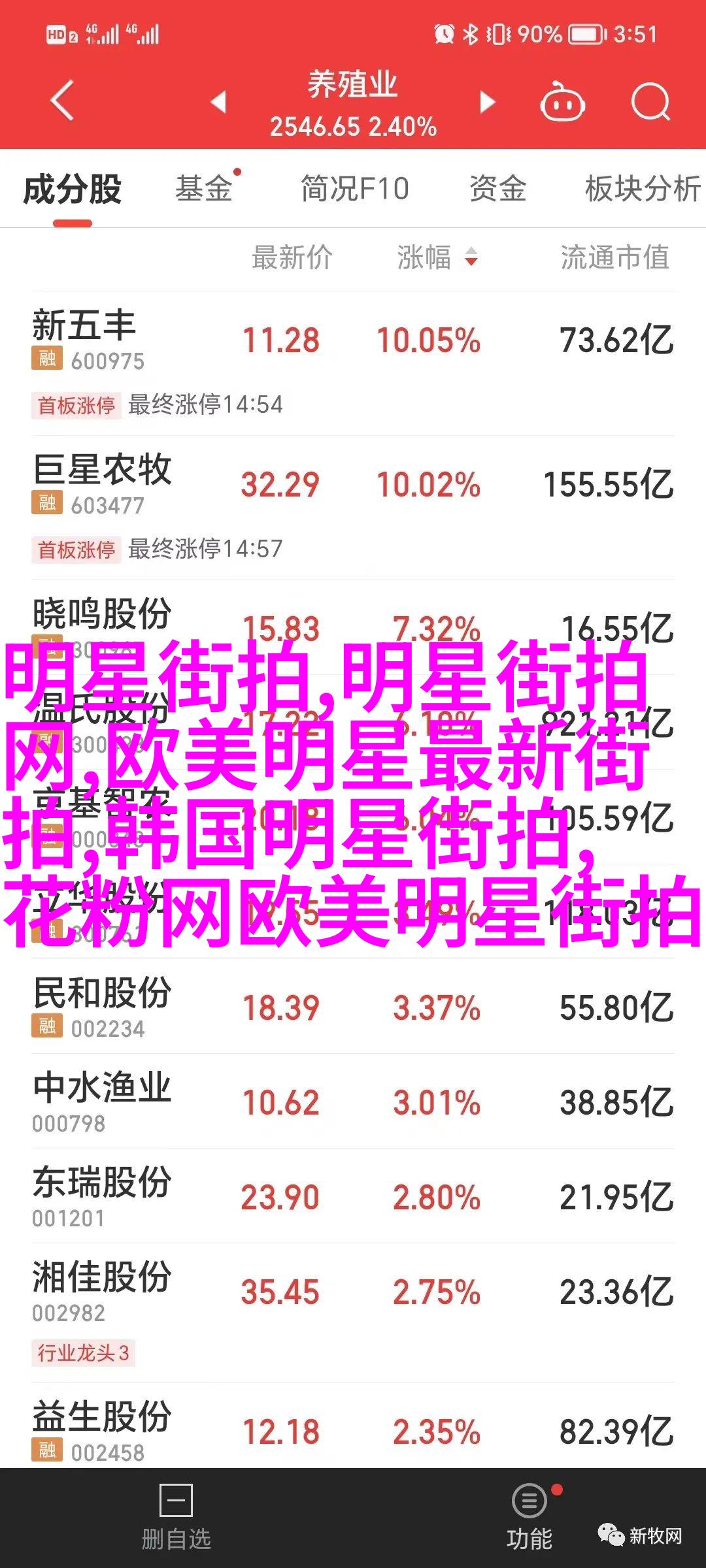
Task: Select the 成分股 tab
Action: coord(73,189)
